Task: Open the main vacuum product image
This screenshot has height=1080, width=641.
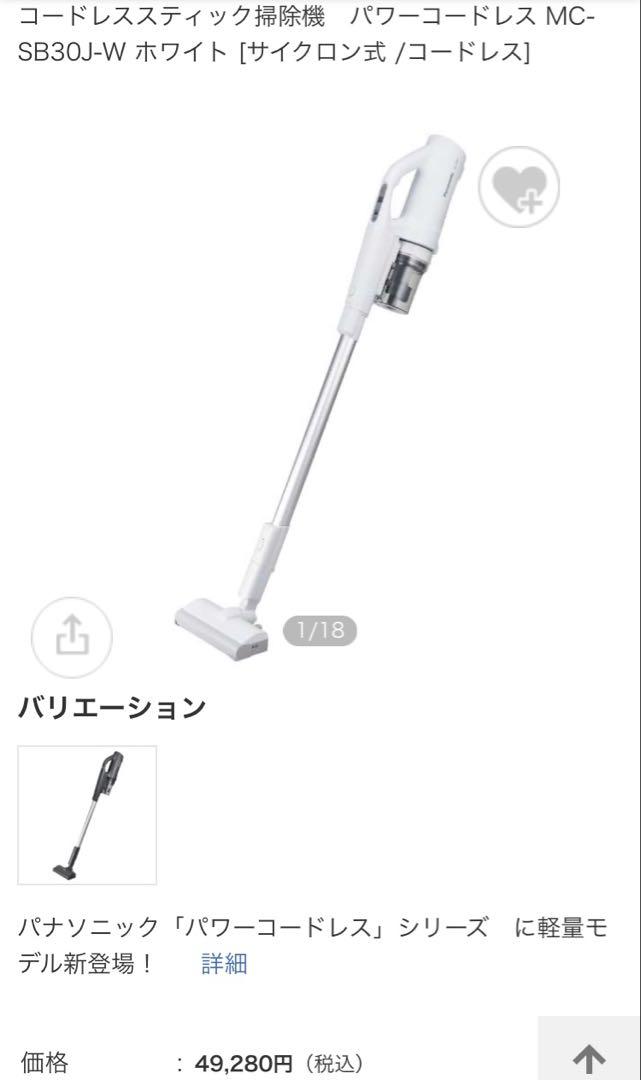Action: click(x=320, y=396)
